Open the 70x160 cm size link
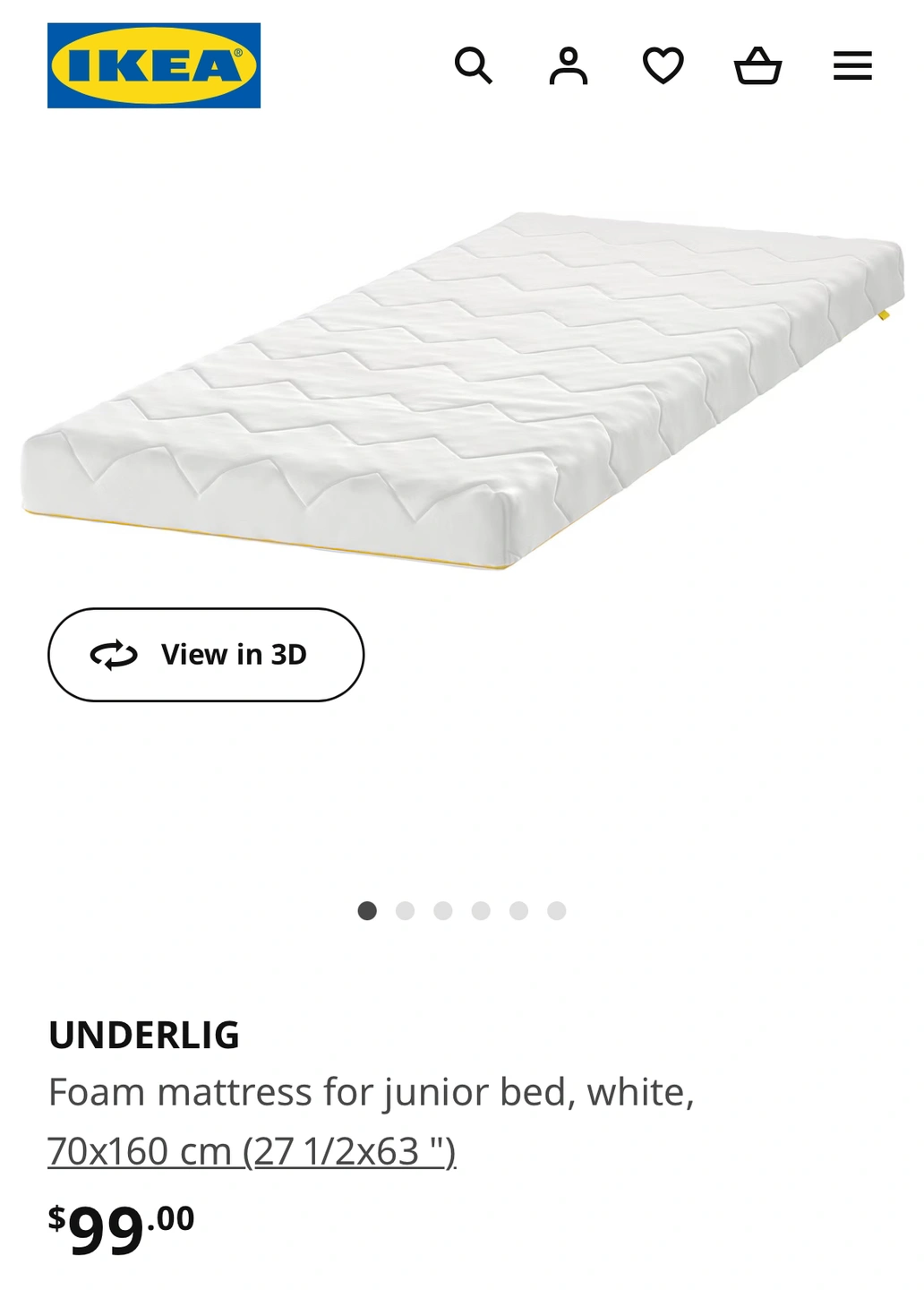The height and width of the screenshot is (1290, 924). click(252, 1151)
